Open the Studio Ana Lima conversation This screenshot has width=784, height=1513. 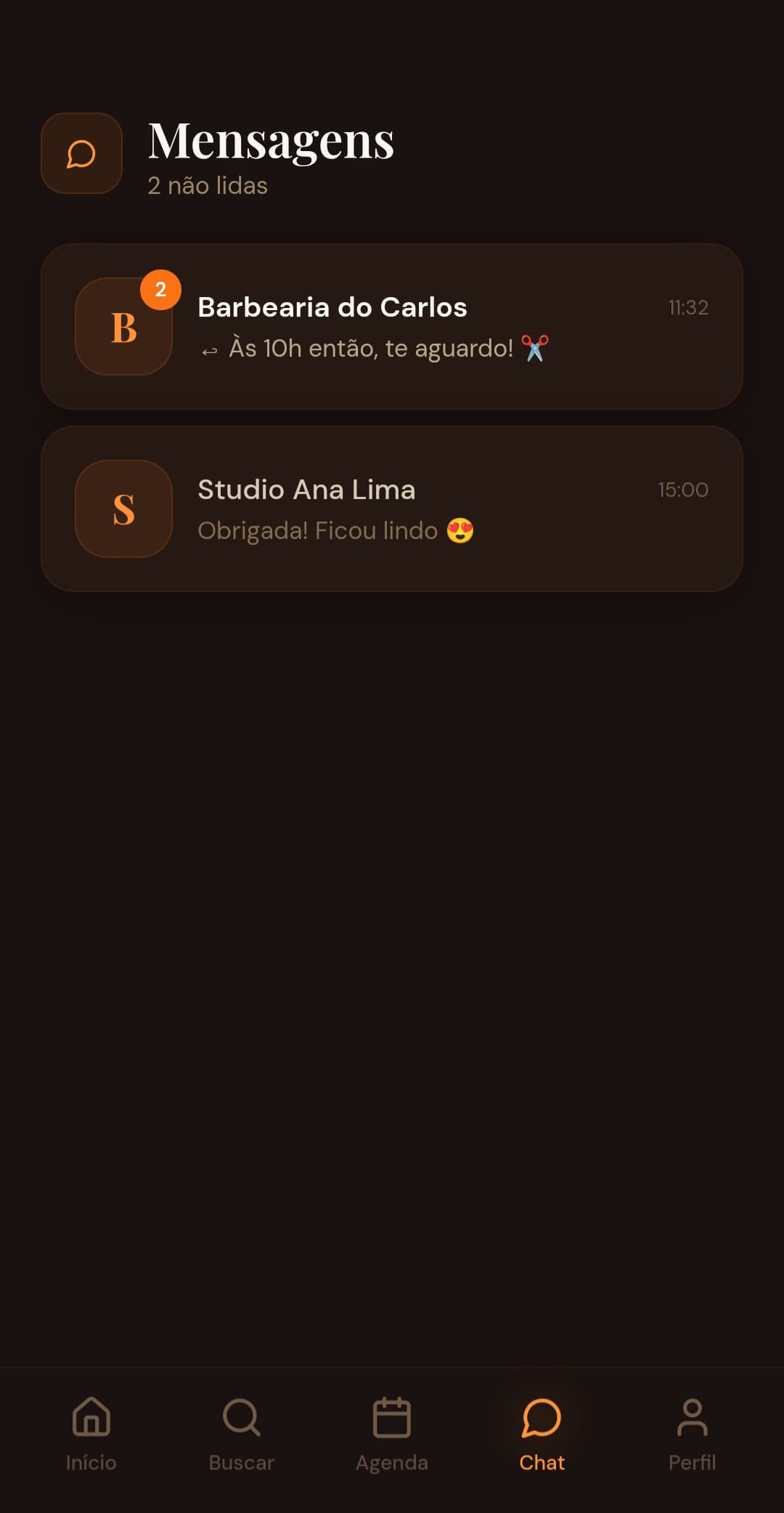(x=392, y=508)
